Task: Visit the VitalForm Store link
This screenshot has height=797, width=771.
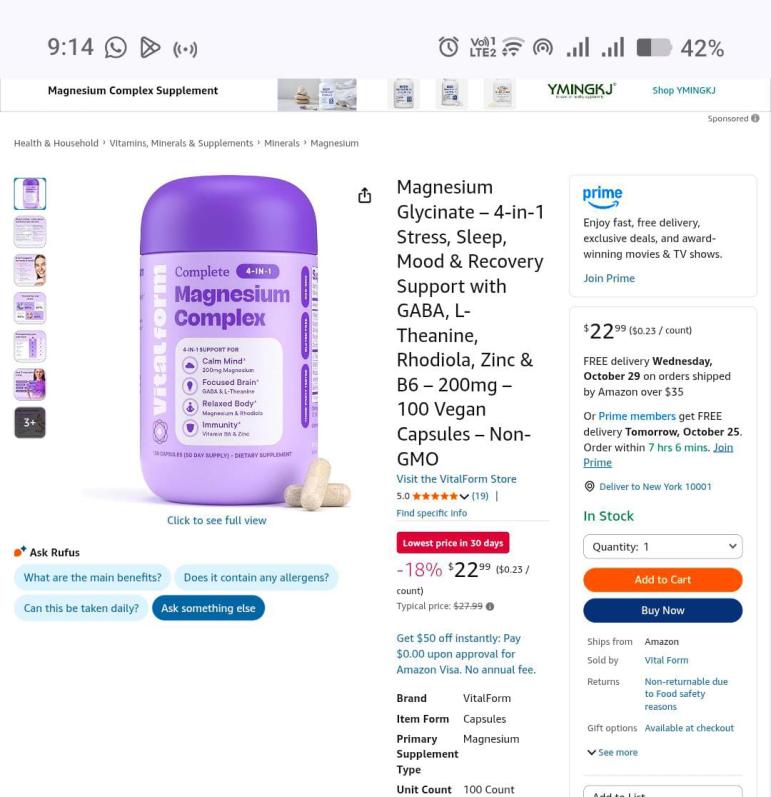Action: (x=456, y=479)
